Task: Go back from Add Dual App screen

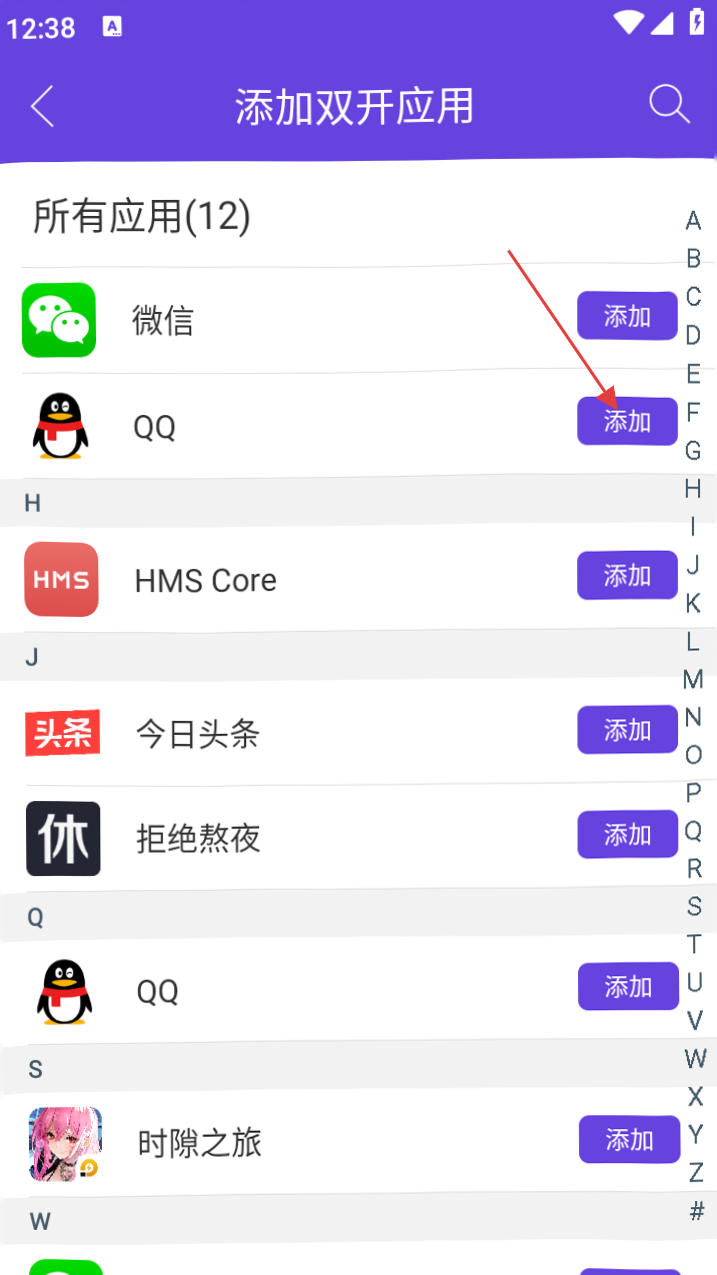Action: pyautogui.click(x=42, y=106)
